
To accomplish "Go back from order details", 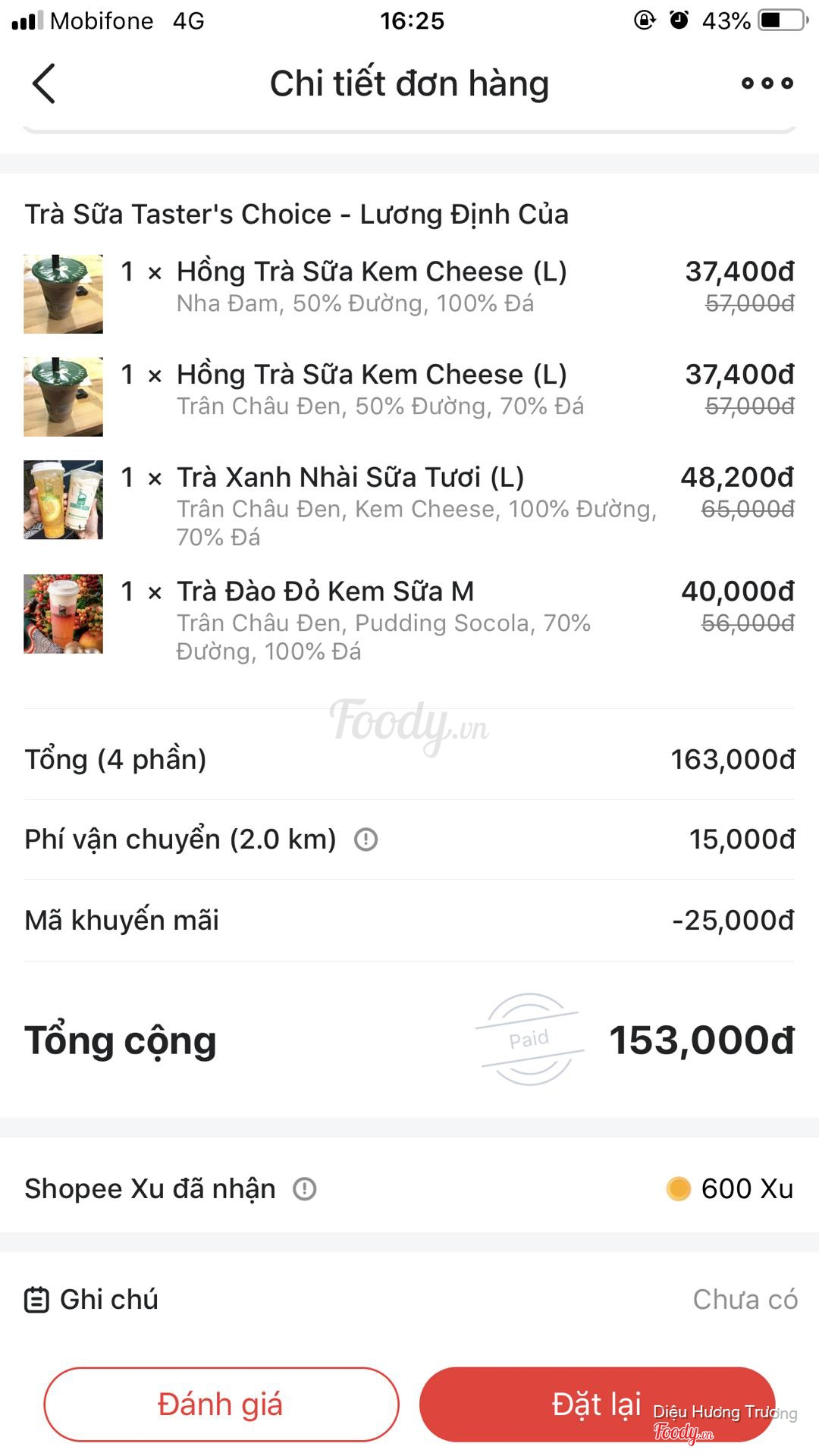I will 44,83.
